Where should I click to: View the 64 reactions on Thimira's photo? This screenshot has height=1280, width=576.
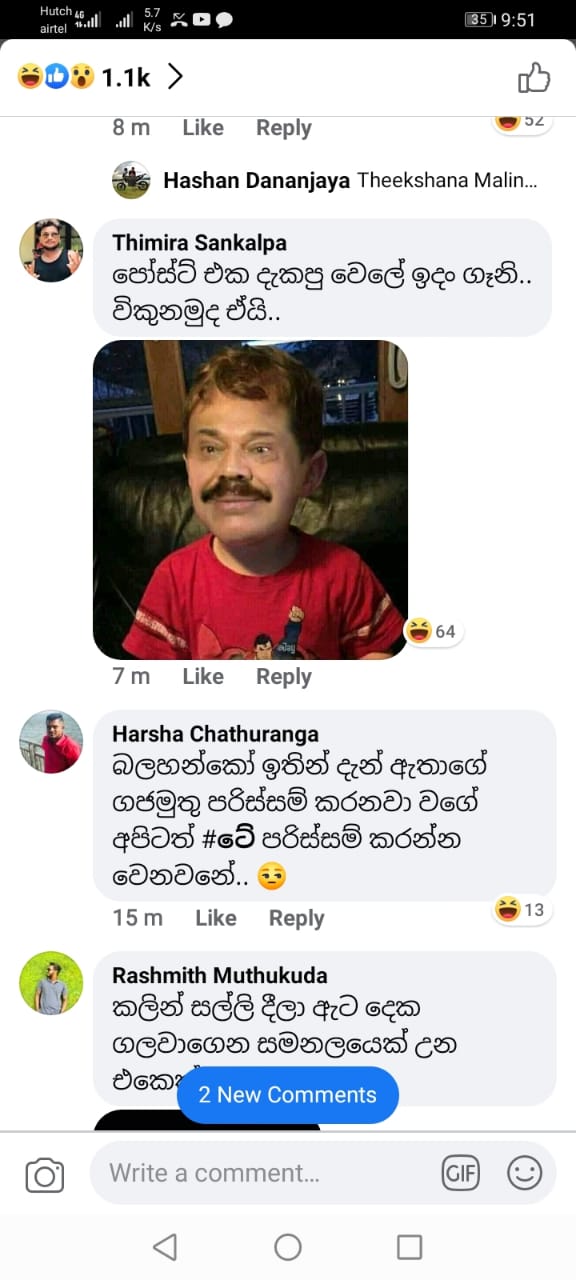pos(433,631)
